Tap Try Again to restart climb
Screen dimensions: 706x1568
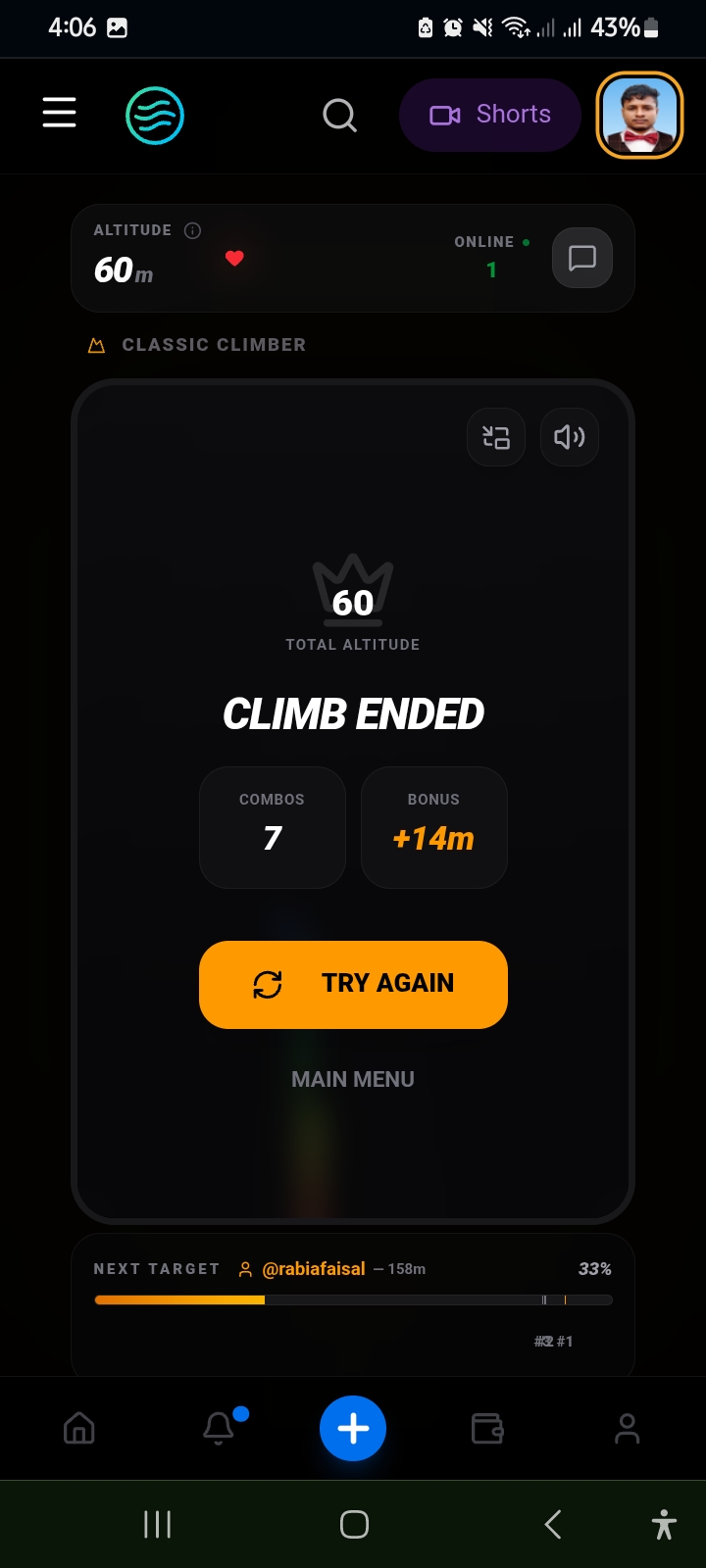coord(353,984)
